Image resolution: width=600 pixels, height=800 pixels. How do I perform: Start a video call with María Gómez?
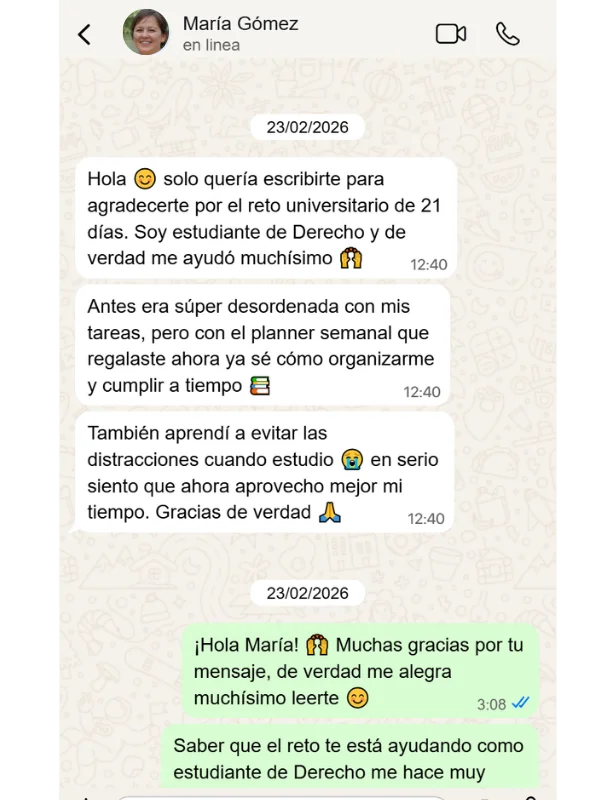[451, 34]
